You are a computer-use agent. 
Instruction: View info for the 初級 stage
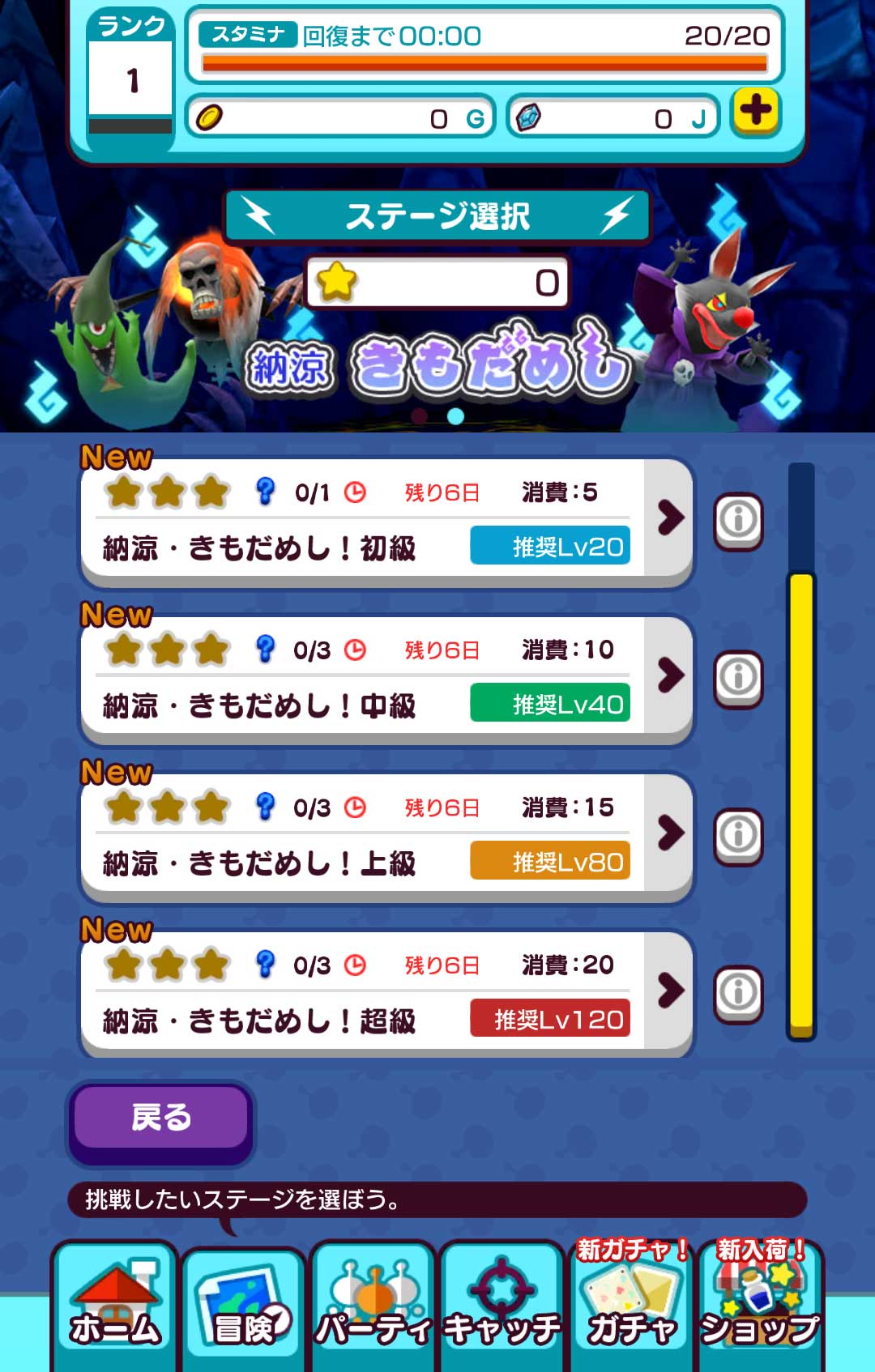coord(737,521)
